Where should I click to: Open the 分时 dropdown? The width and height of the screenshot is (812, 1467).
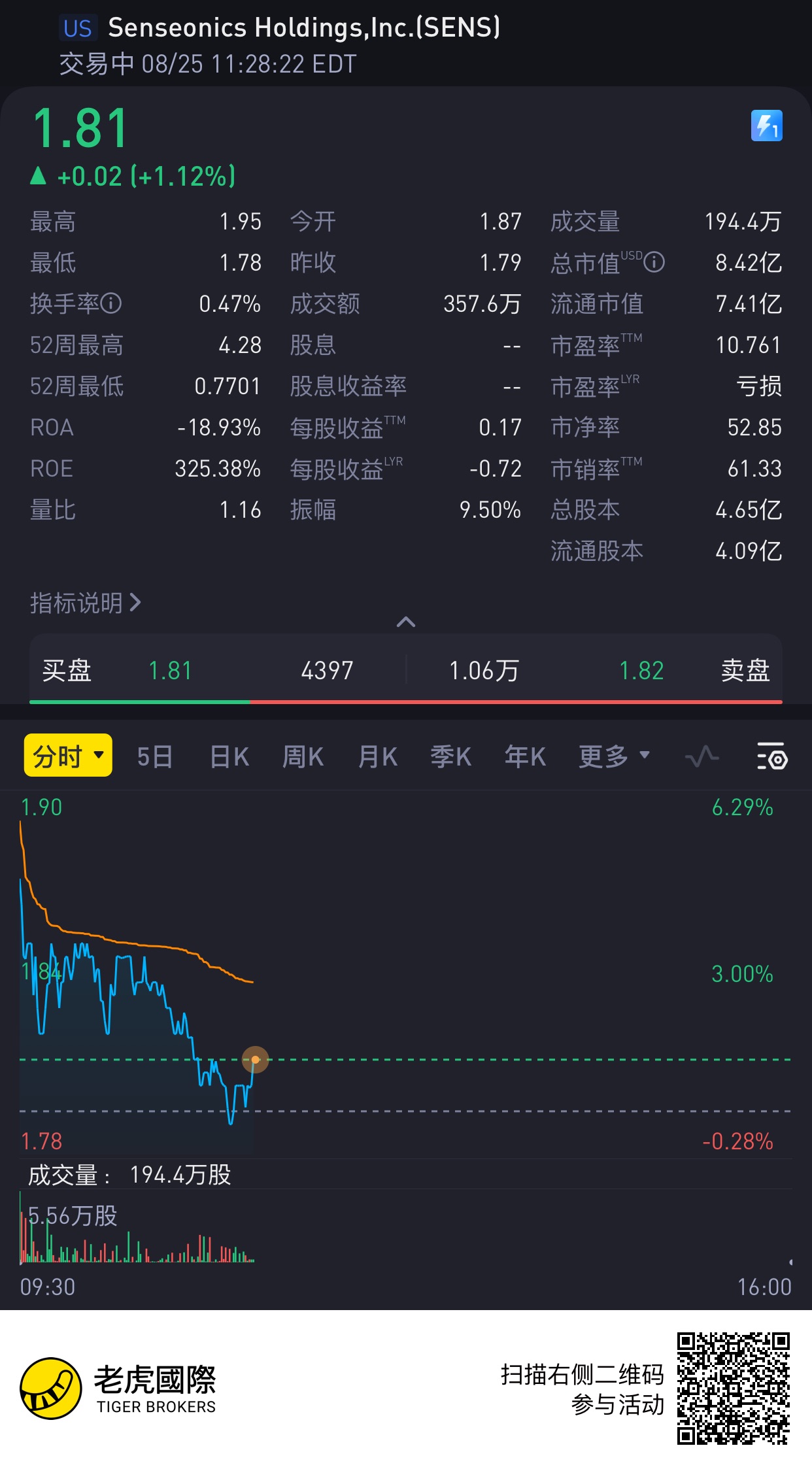tap(68, 756)
